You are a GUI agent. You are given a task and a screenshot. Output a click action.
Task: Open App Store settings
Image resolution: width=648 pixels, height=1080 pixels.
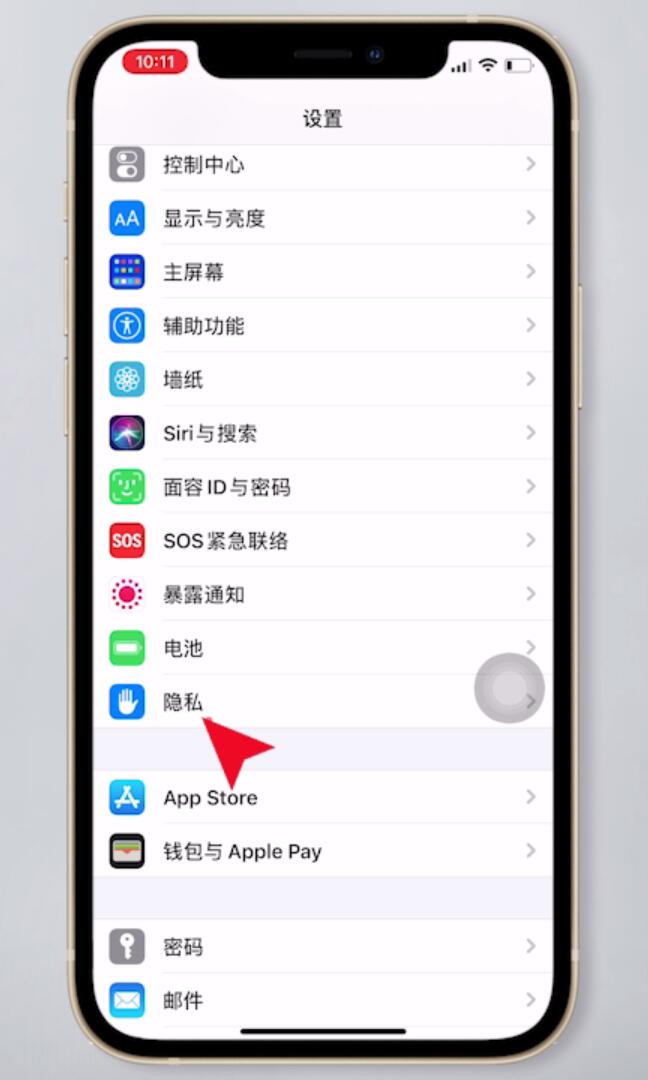[210, 797]
